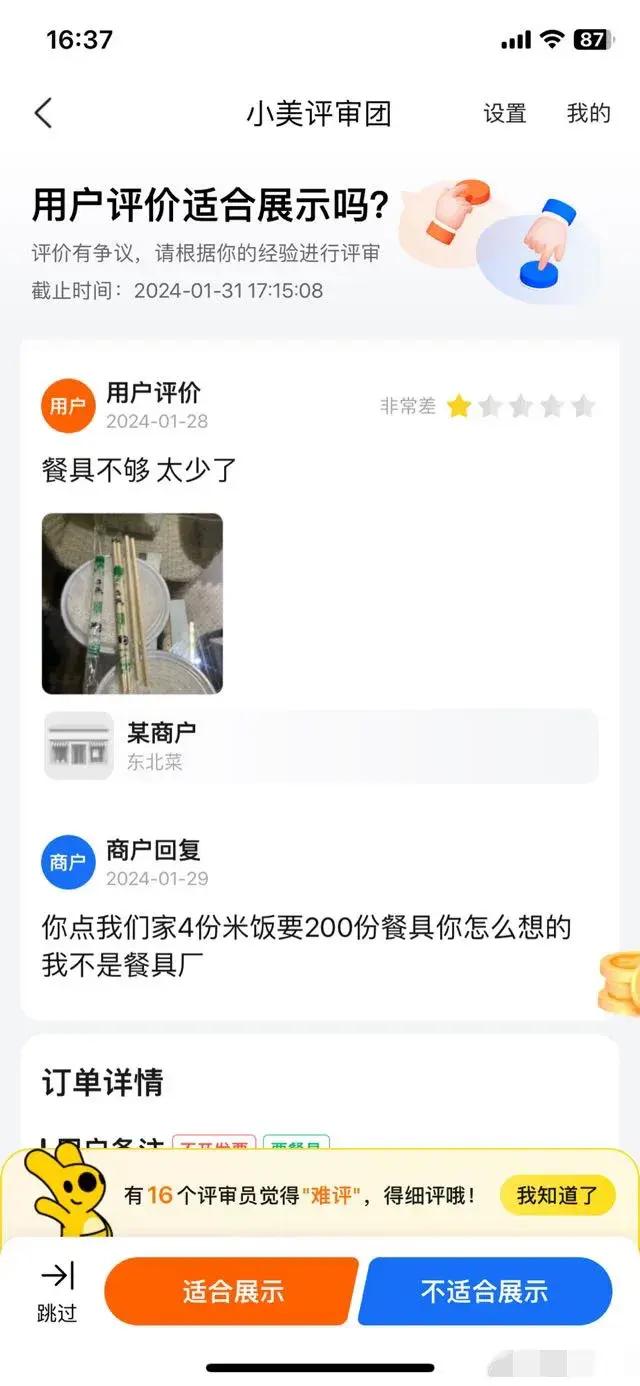The height and width of the screenshot is (1386, 640).
Task: Open 设置 in the top bar
Action: click(504, 114)
